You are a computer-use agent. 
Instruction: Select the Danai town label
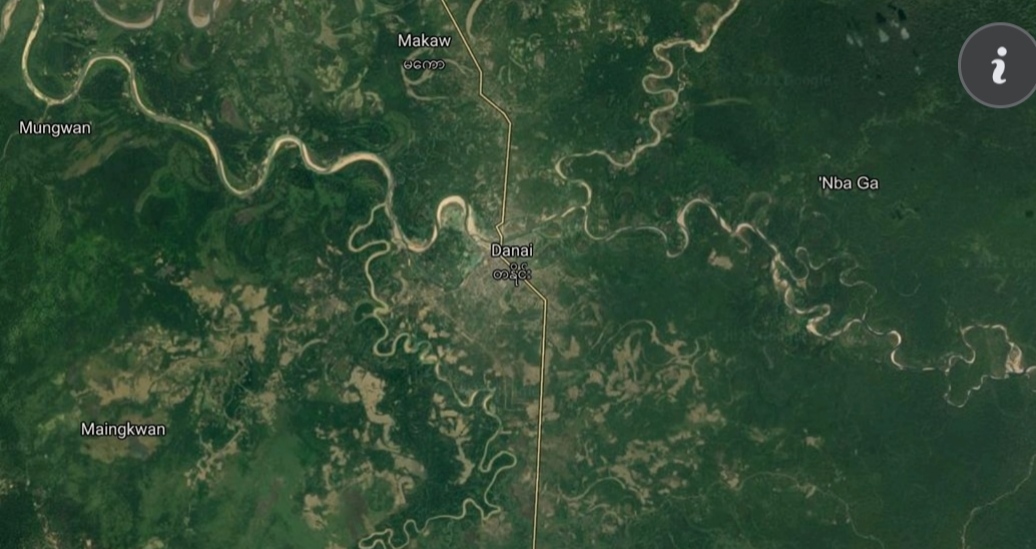point(511,250)
